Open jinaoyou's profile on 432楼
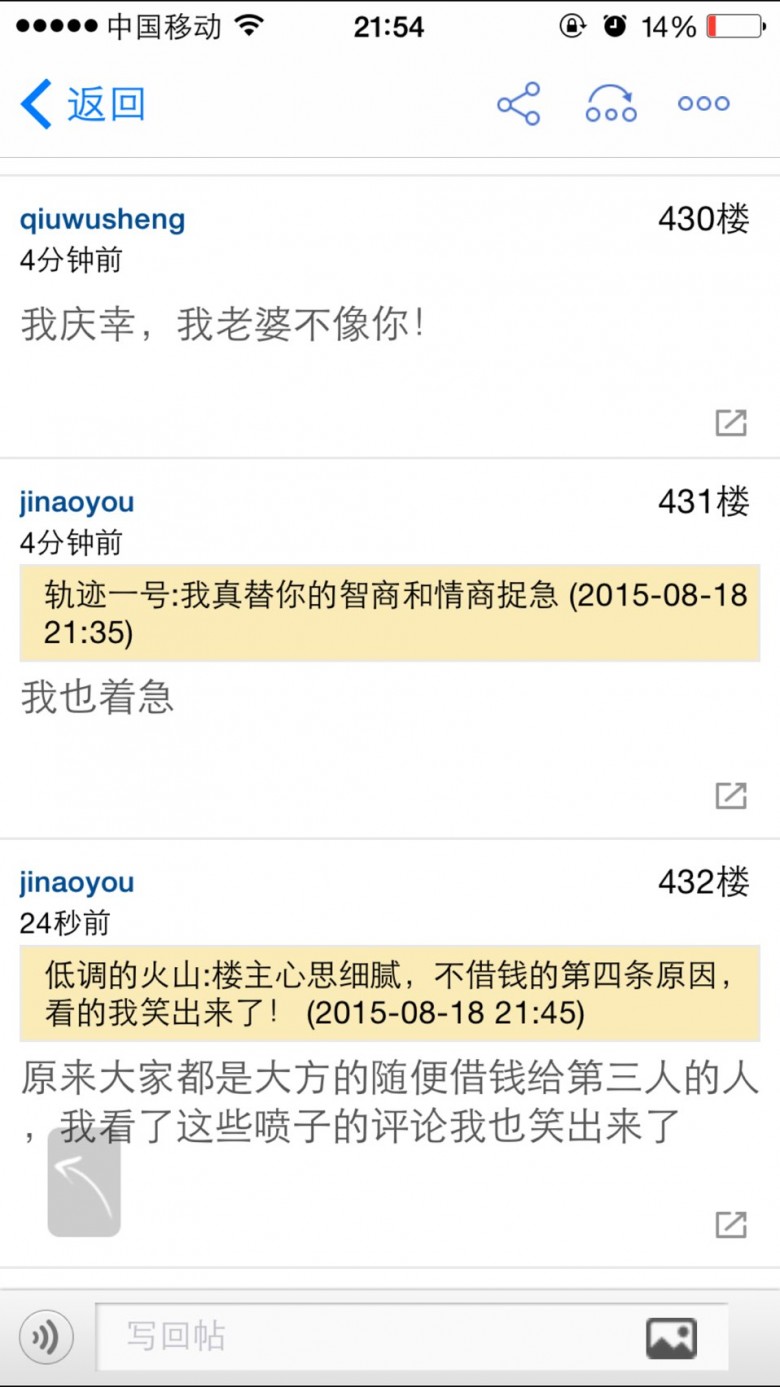Screen dimensions: 780x1387 (77, 882)
